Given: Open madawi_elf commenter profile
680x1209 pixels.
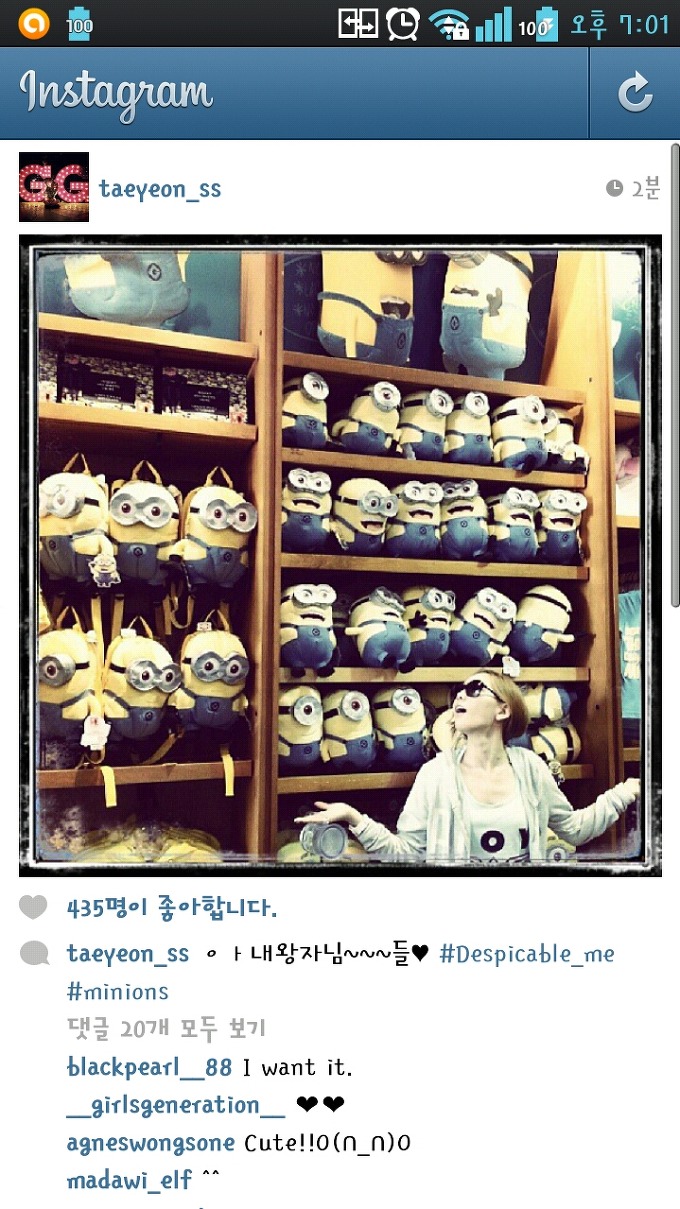Looking at the screenshot, I should point(129,1181).
